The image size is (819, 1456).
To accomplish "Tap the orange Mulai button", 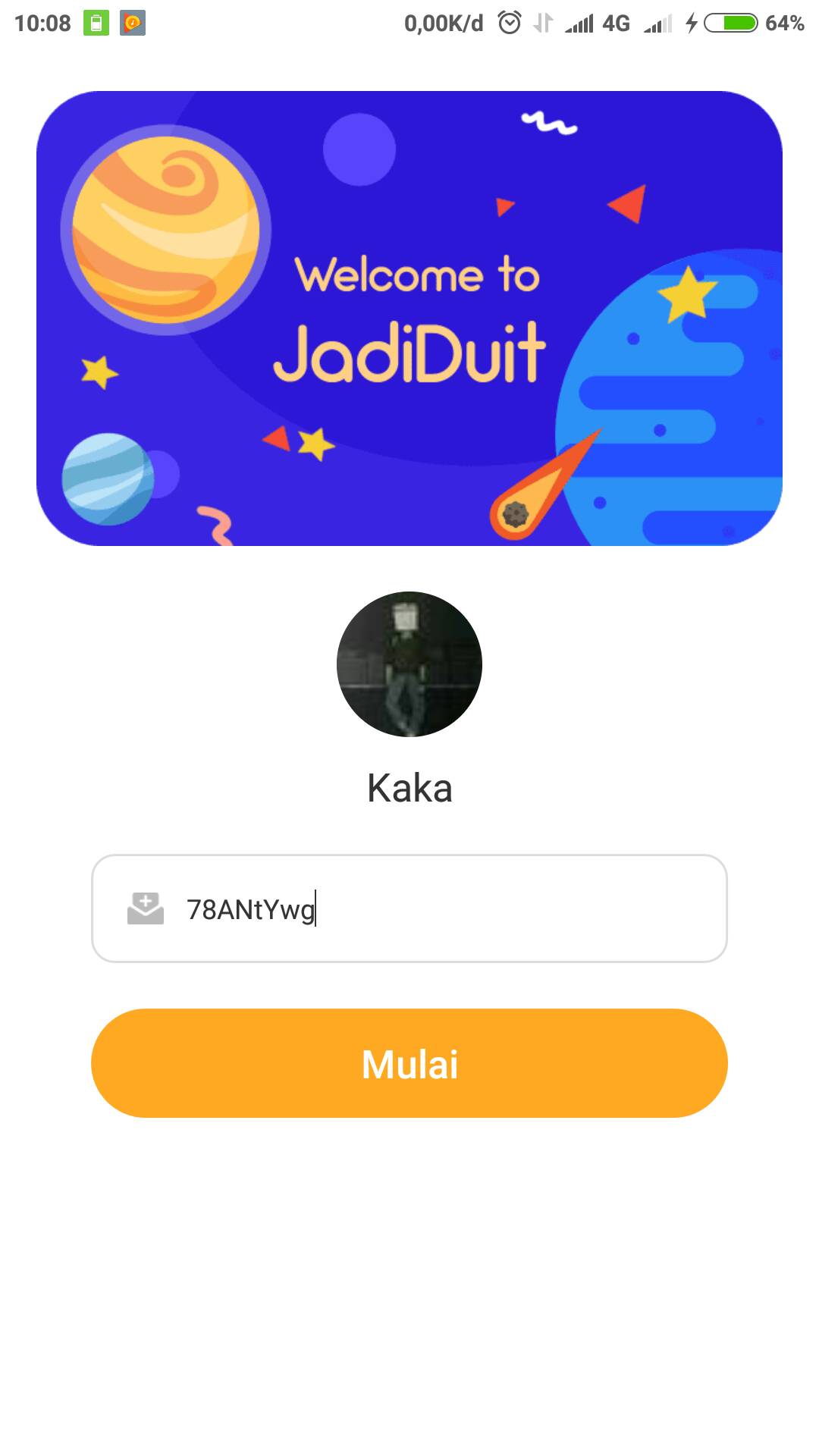I will click(x=409, y=1062).
